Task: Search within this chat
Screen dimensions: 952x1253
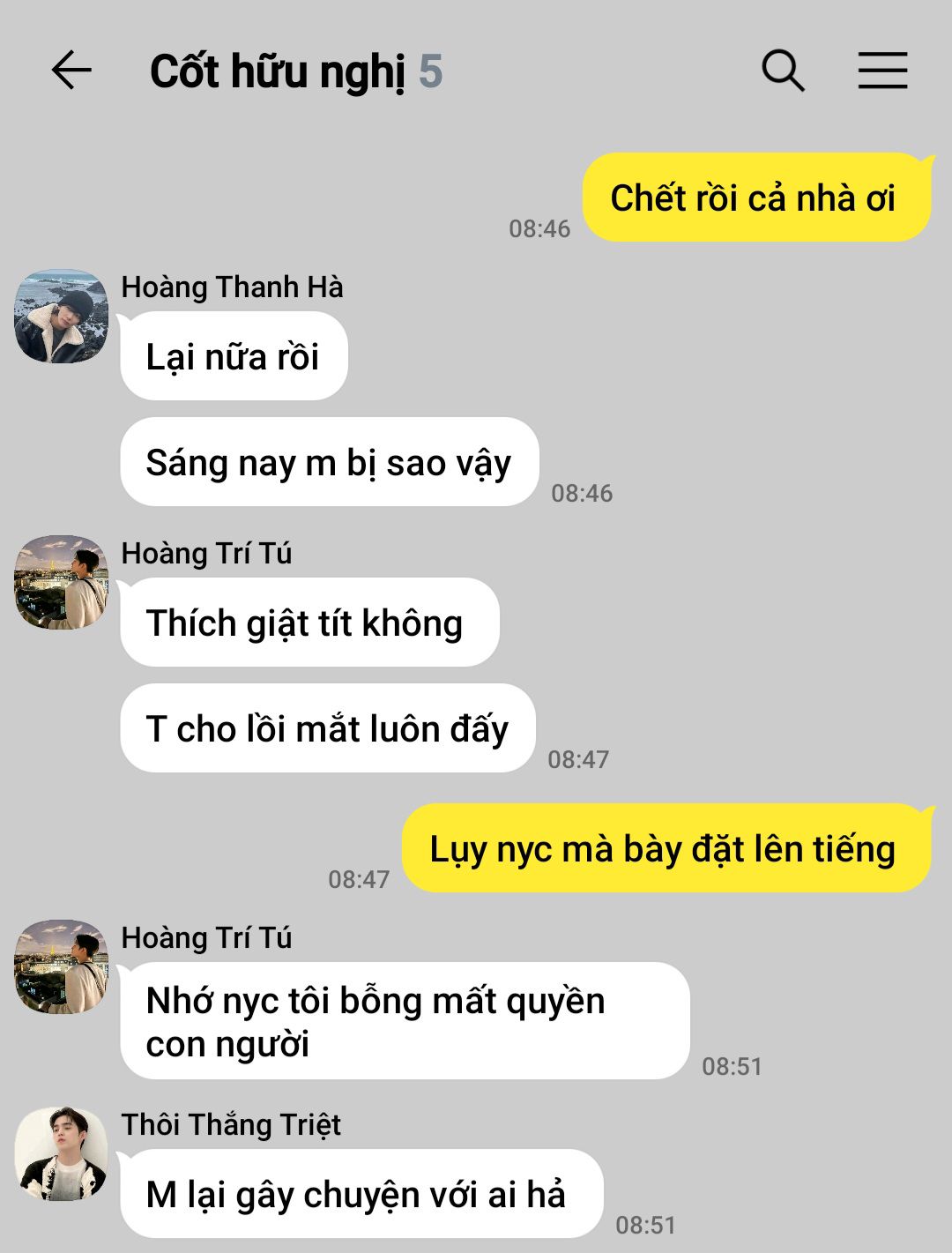Action: coord(783,71)
